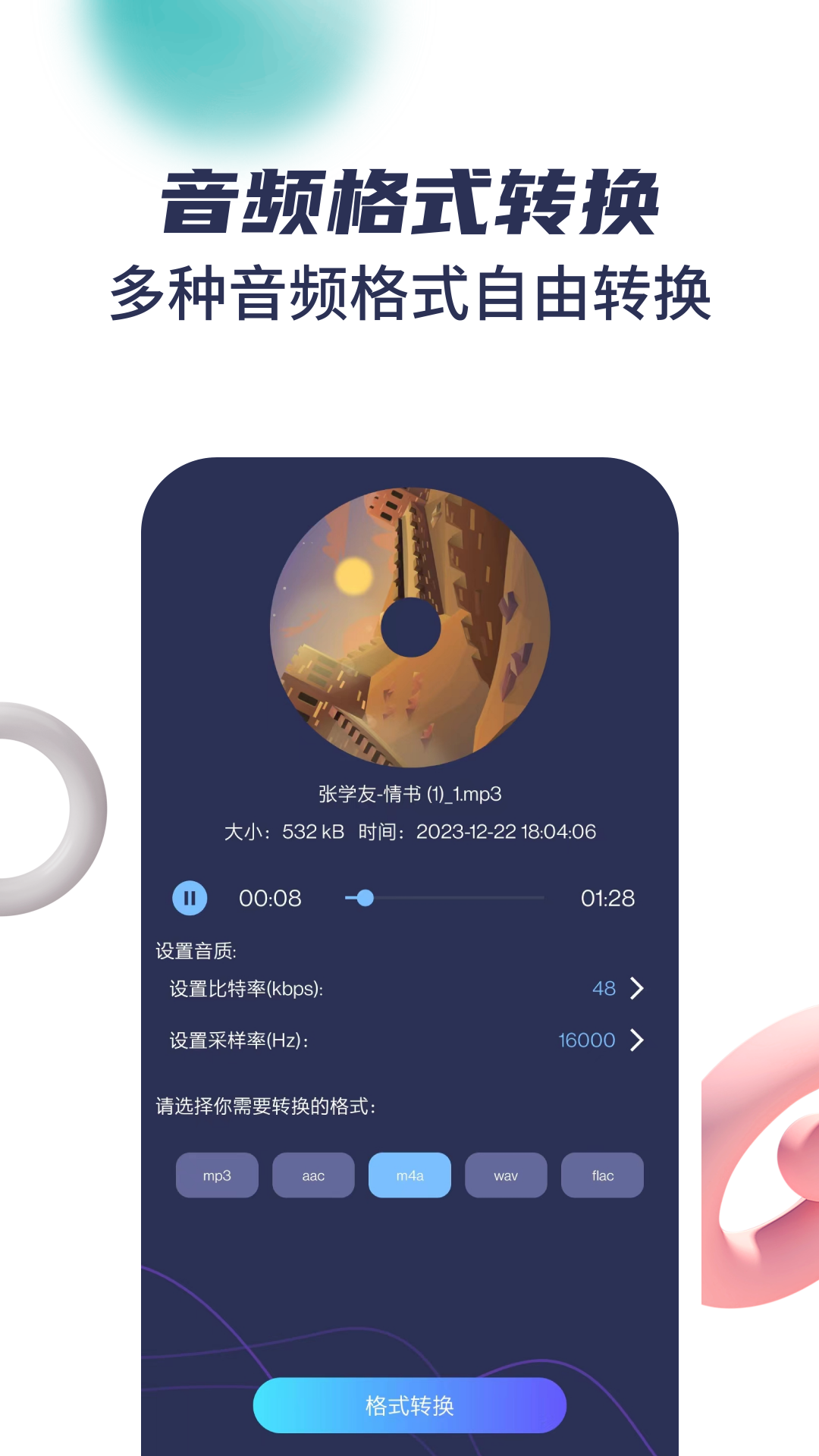
Task: Open the bitrate selection via its arrow
Action: coord(637,988)
